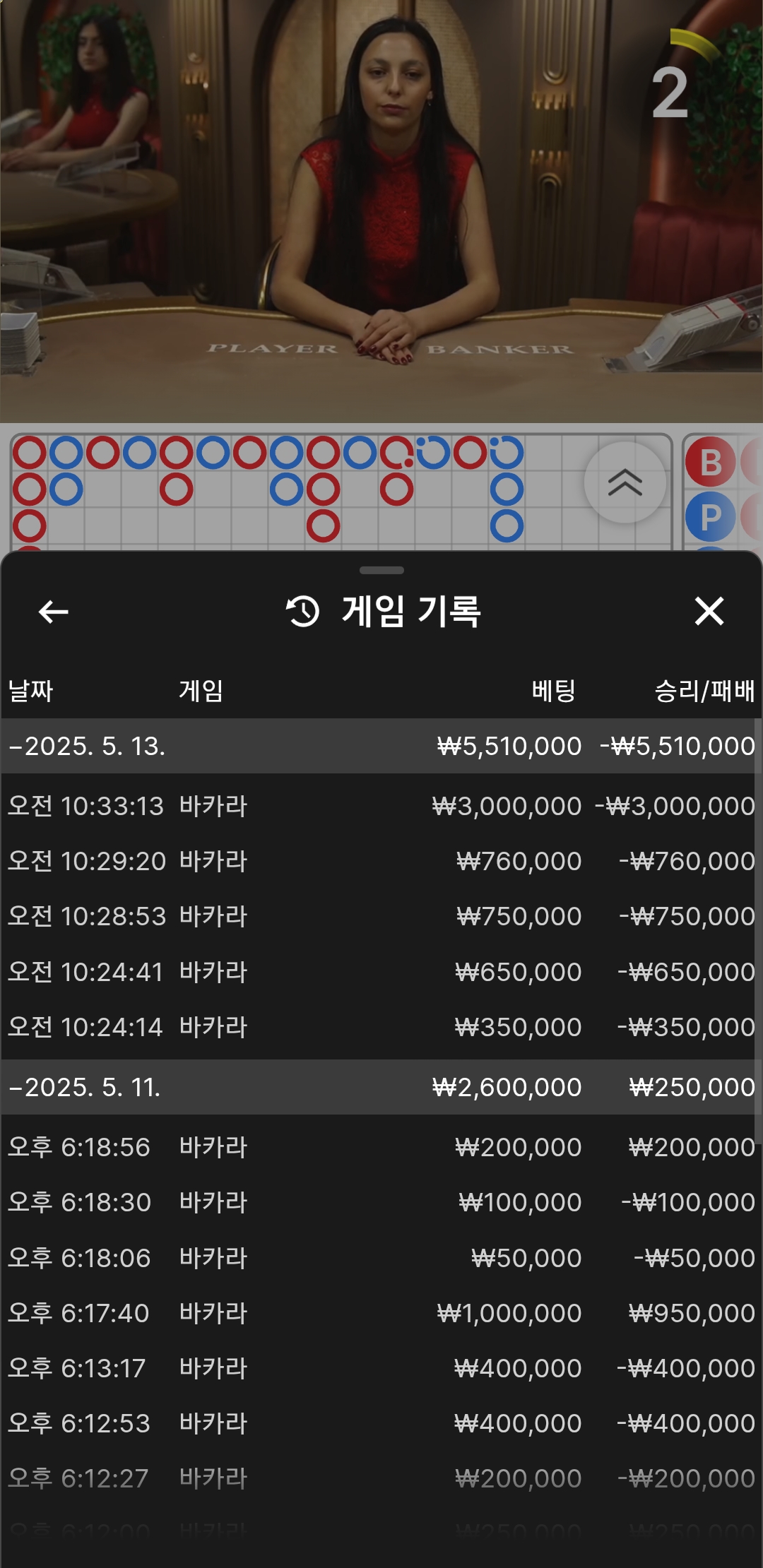Close the 게임 기록 panel
The width and height of the screenshot is (763, 1568).
coord(709,611)
